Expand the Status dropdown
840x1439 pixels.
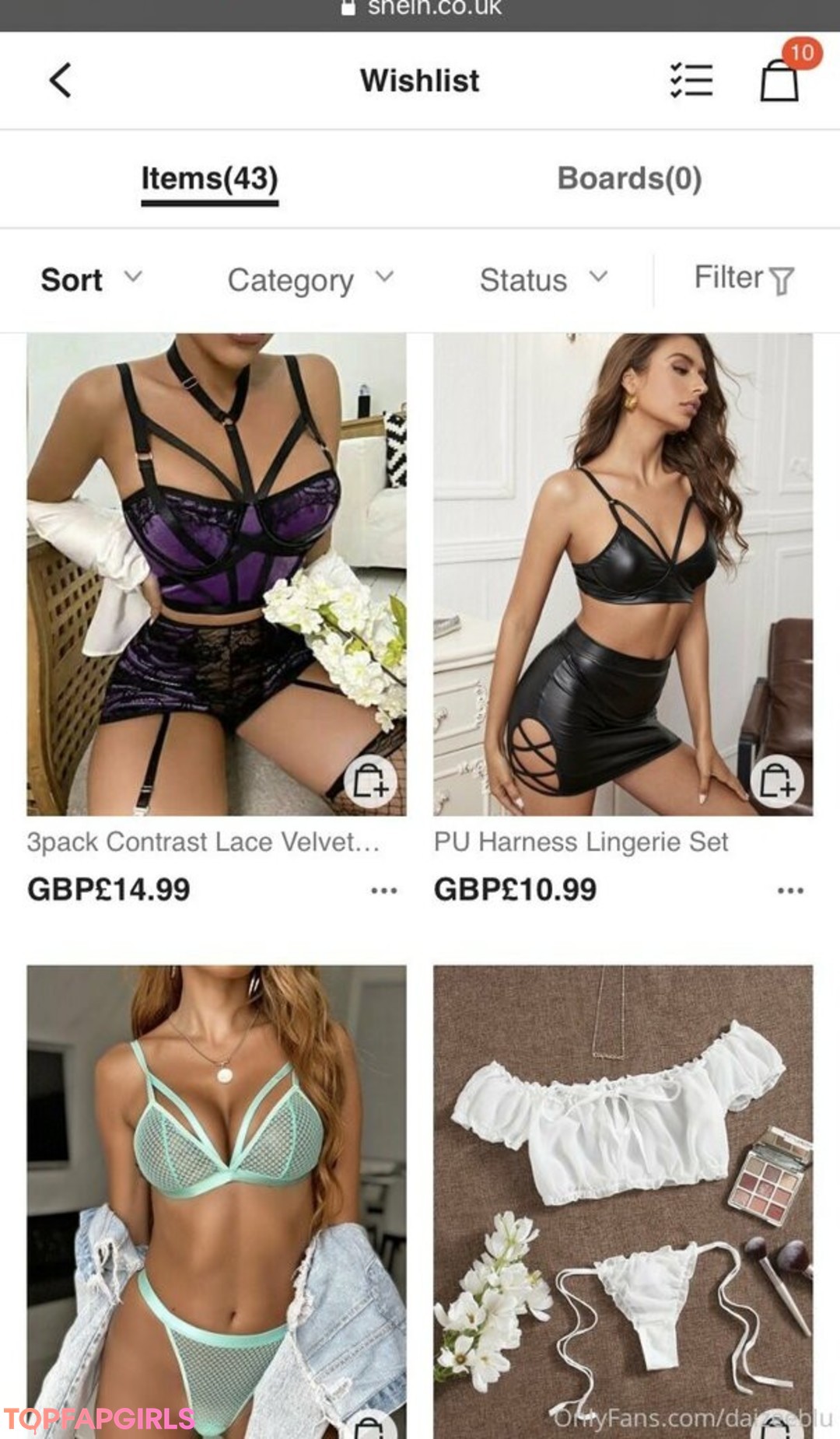point(542,279)
